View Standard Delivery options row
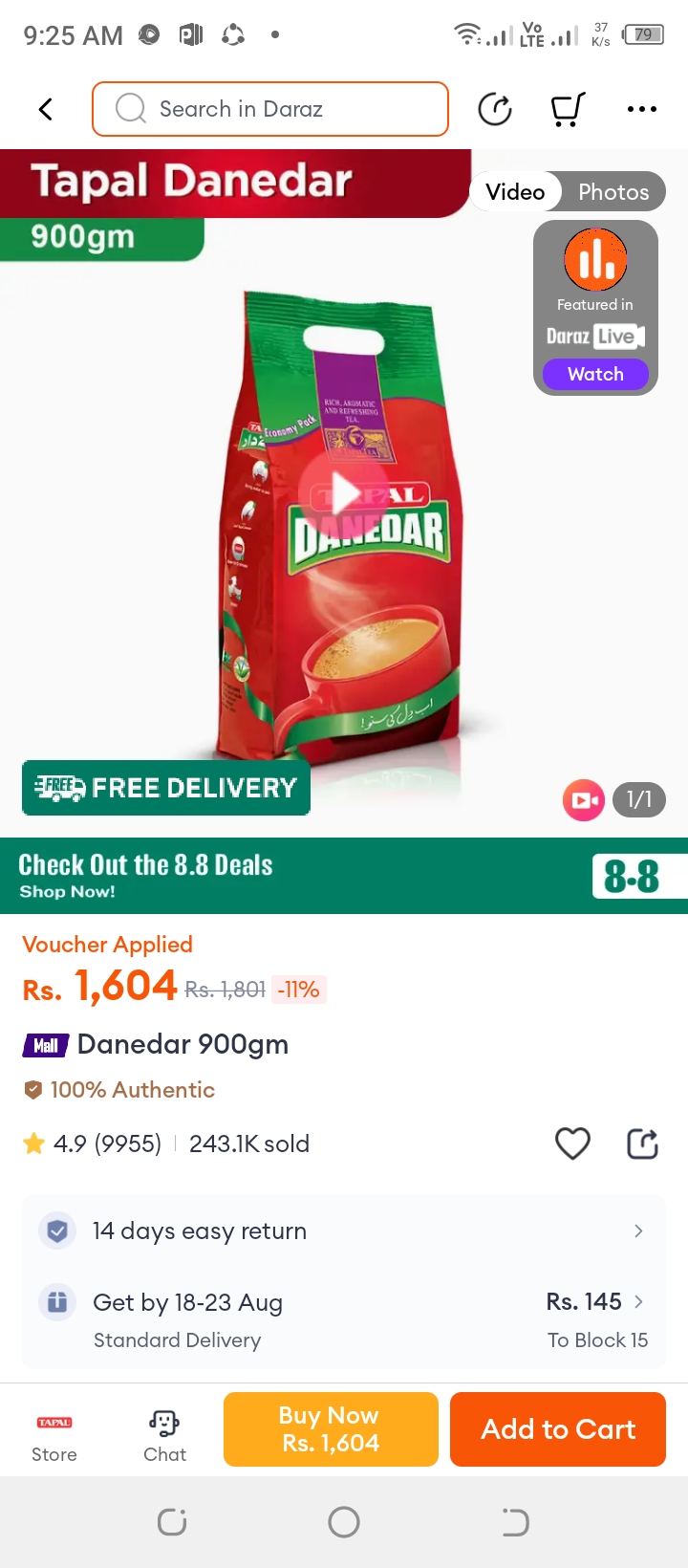This screenshot has height=1568, width=688. tap(344, 1320)
